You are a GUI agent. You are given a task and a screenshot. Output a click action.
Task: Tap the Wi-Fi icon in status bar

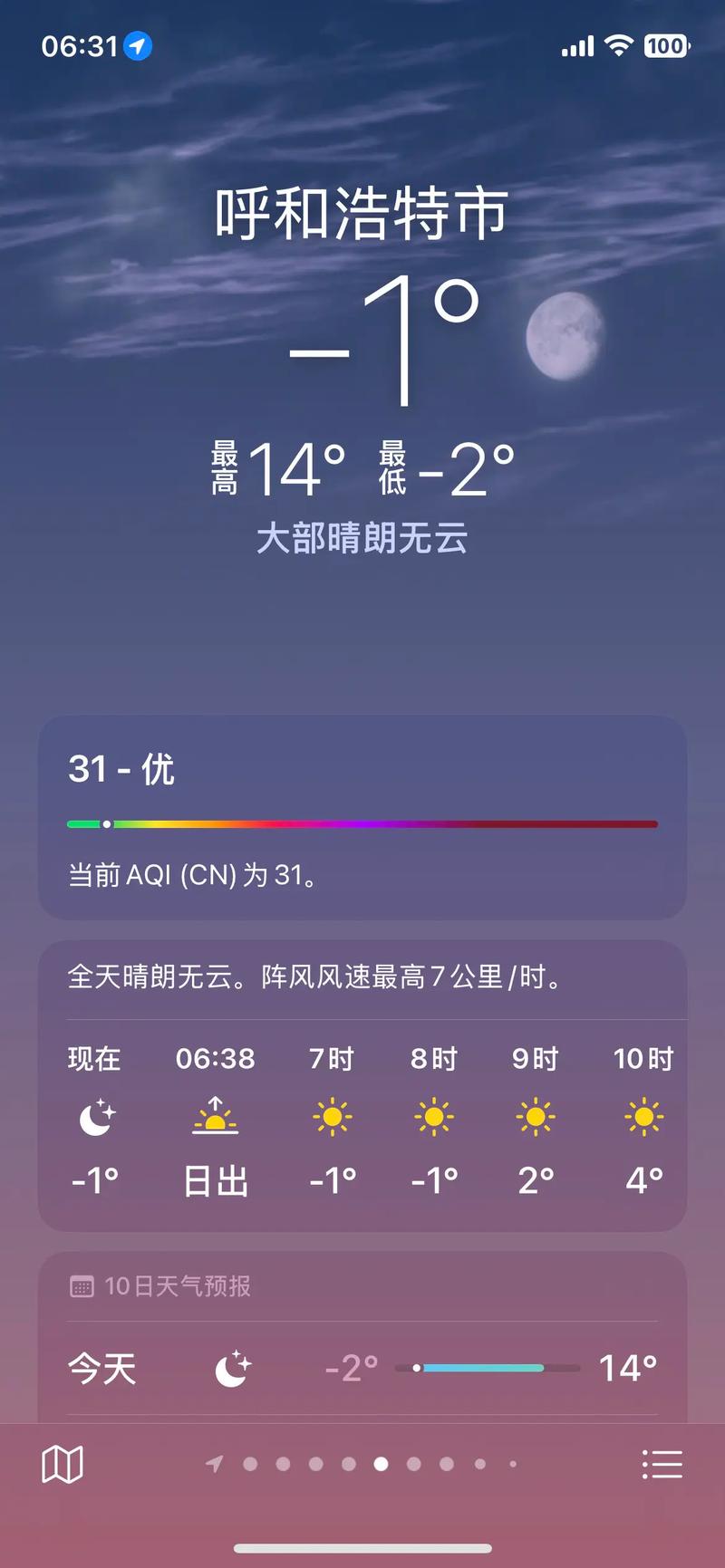619,45
